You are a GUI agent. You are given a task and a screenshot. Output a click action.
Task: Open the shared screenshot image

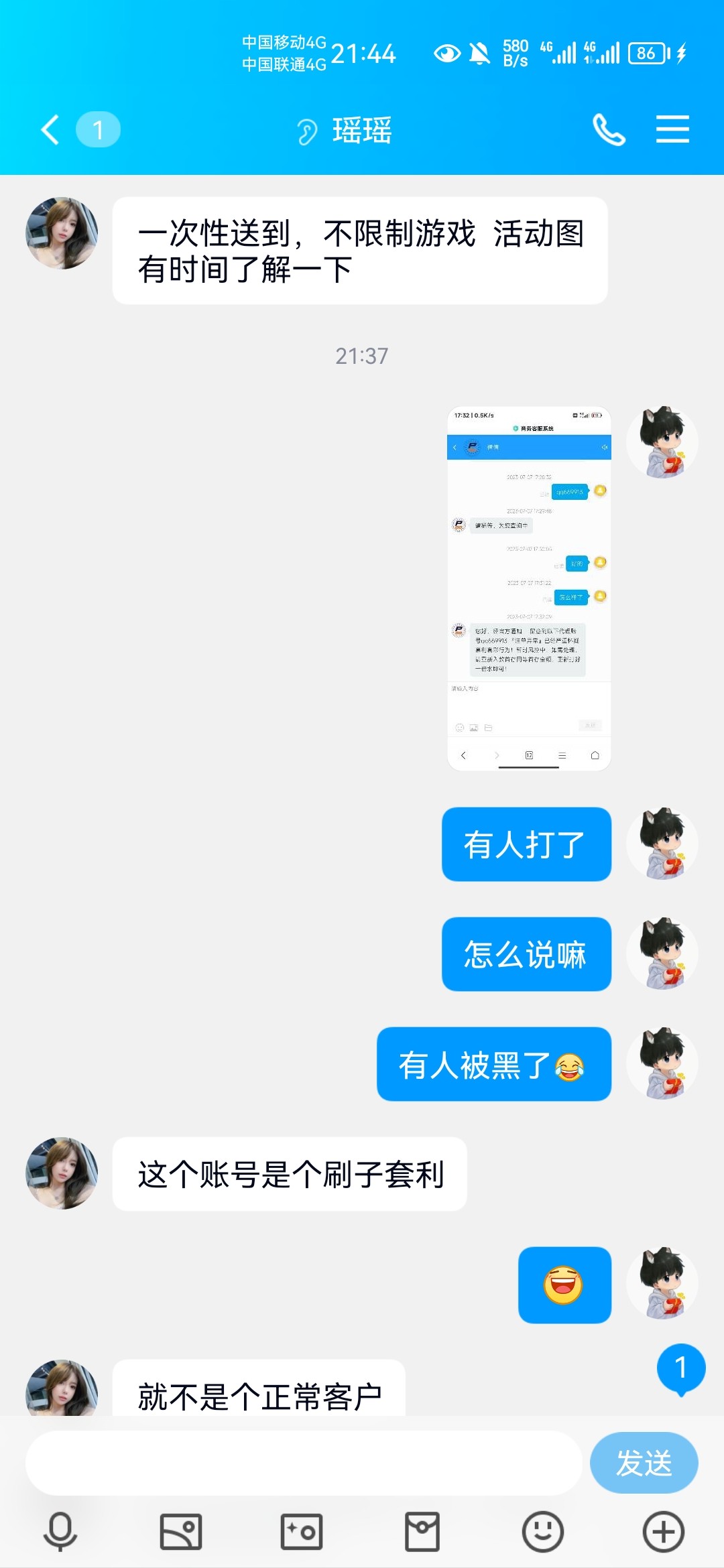click(x=529, y=588)
